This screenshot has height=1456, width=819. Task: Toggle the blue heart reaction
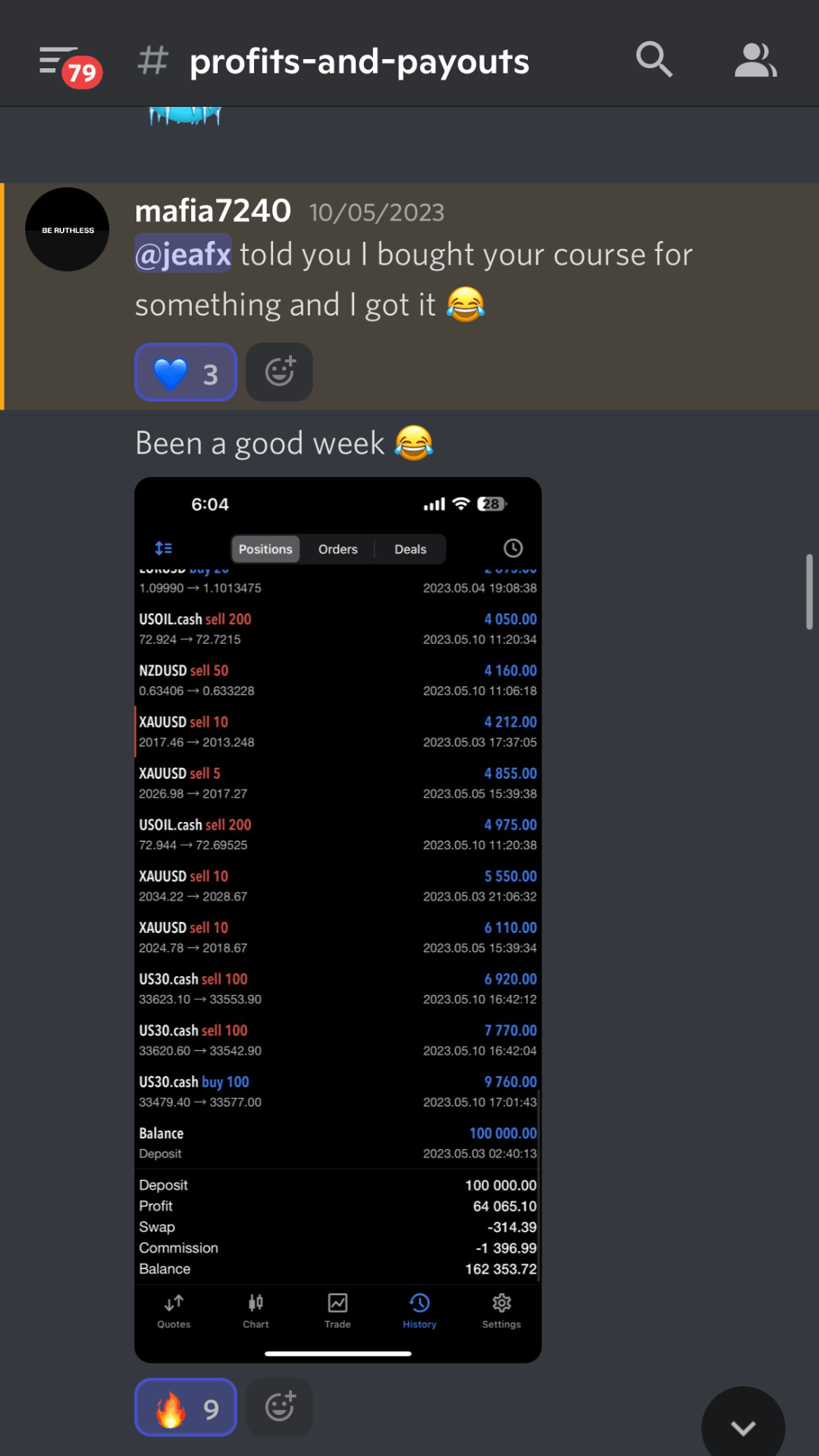point(185,372)
